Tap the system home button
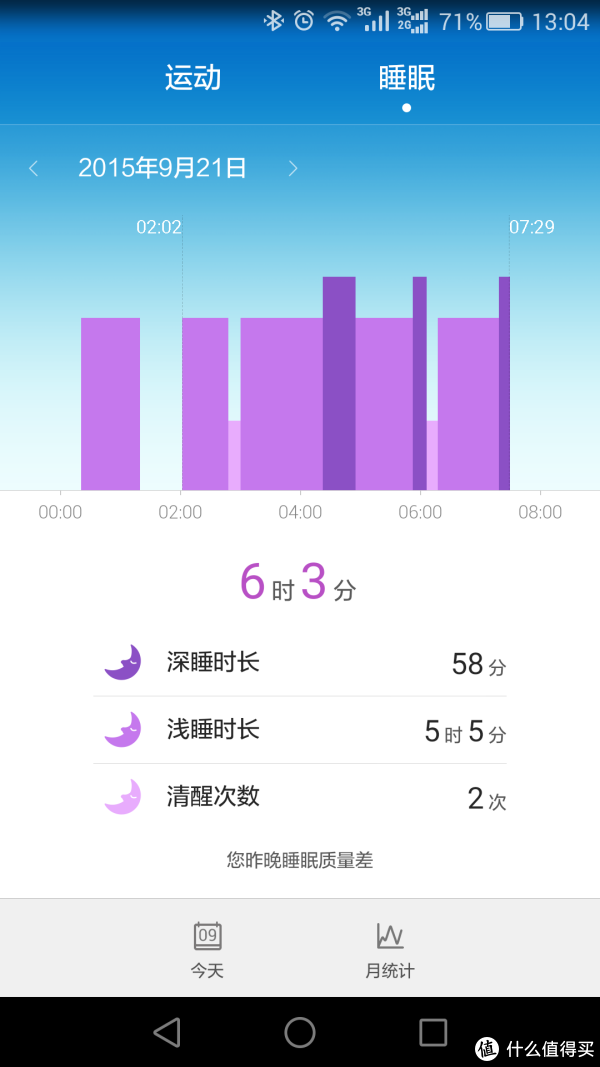The height and width of the screenshot is (1067, 600). [299, 1032]
